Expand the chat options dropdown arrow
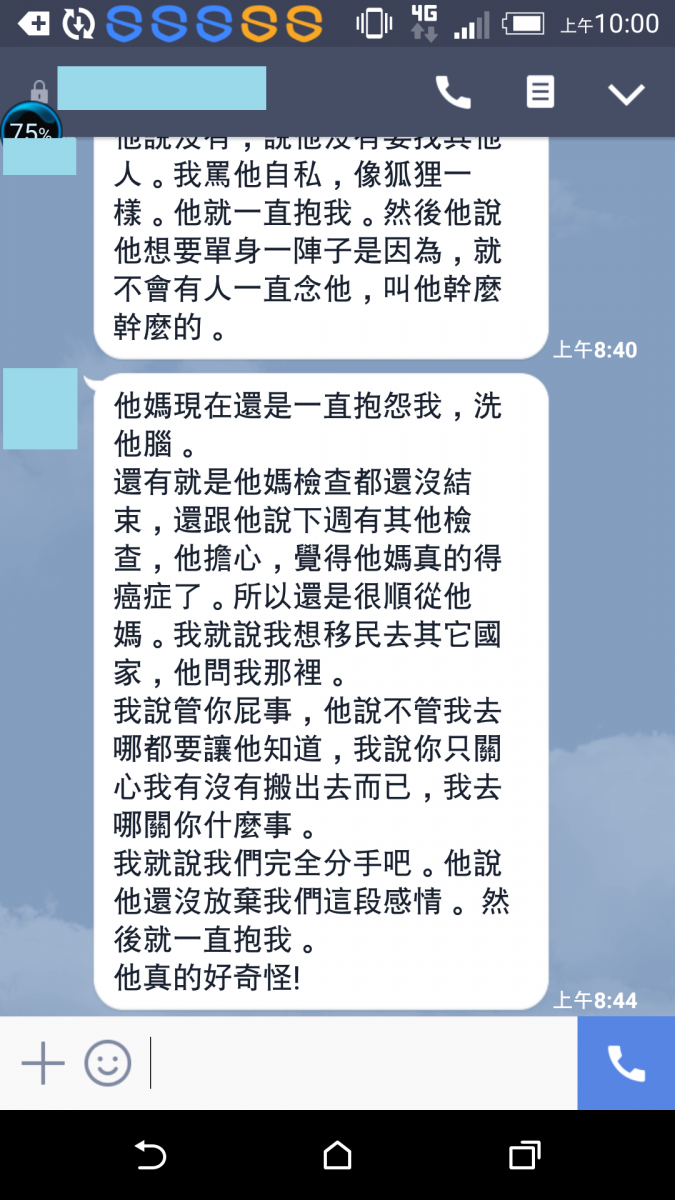The height and width of the screenshot is (1200, 675). point(627,94)
